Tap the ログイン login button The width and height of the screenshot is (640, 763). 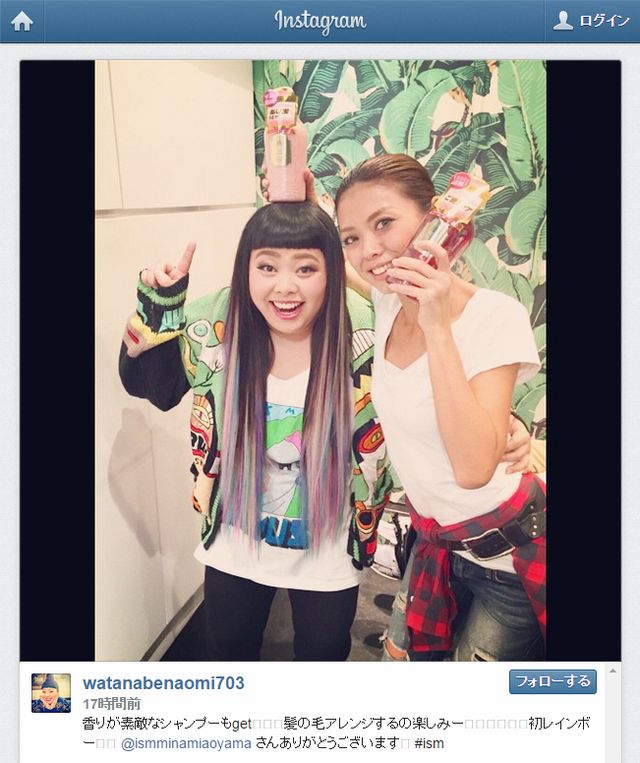point(592,21)
